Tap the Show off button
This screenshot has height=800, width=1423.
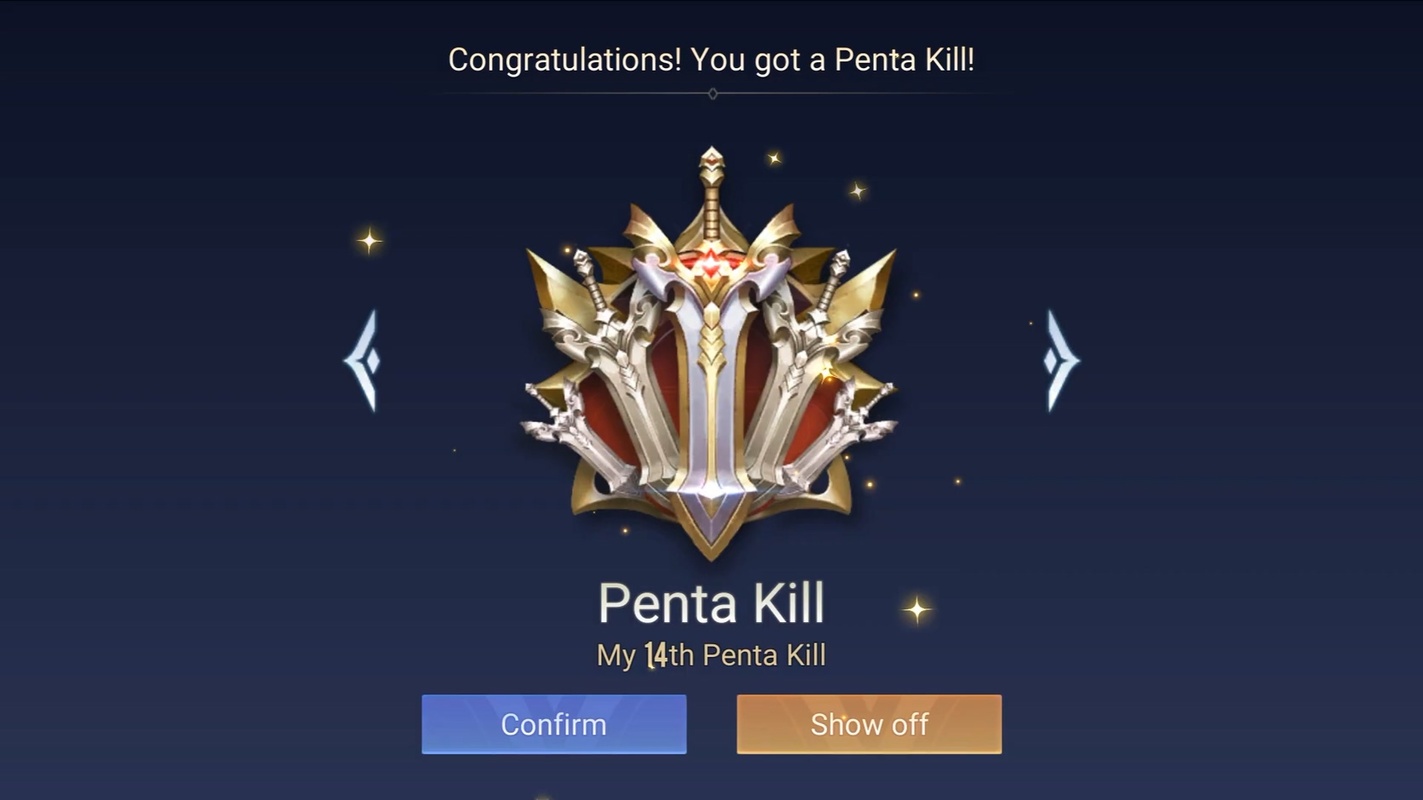coord(868,724)
